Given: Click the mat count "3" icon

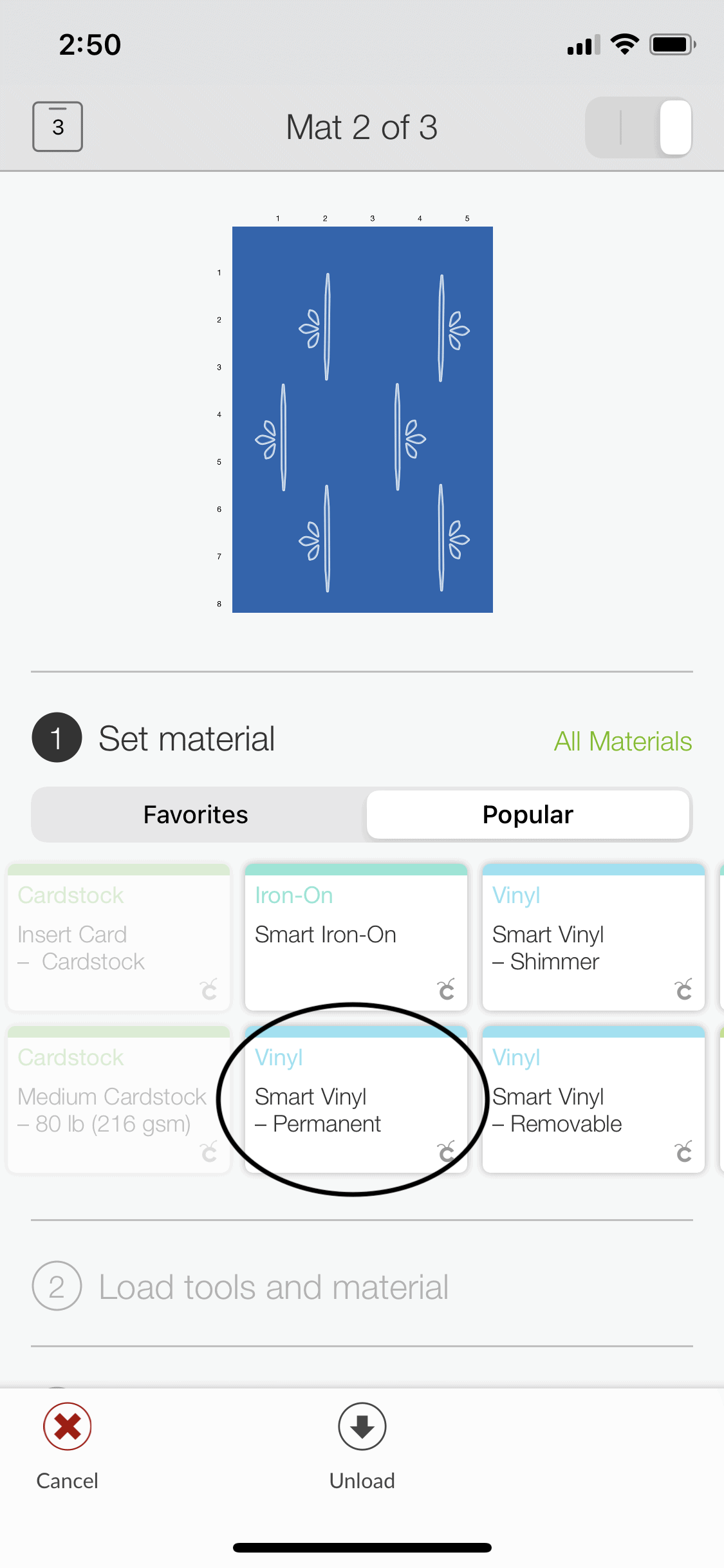Looking at the screenshot, I should (x=57, y=127).
